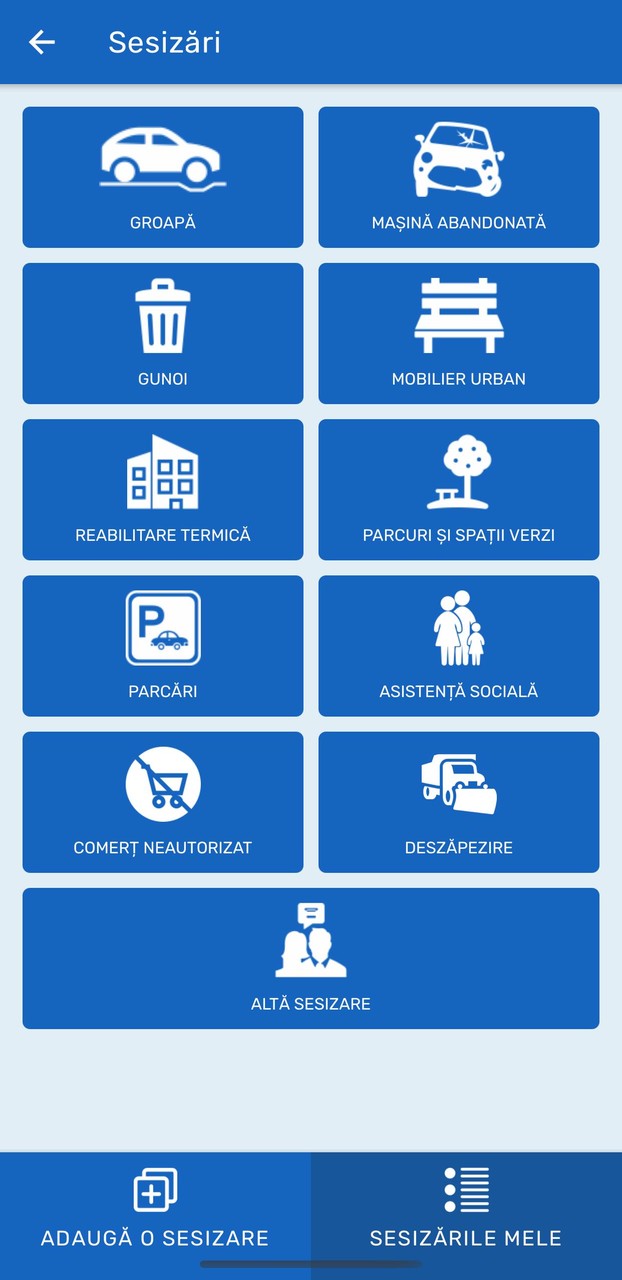Viewport: 622px width, 1280px height.
Task: Go back using the arrow icon
Action: pos(42,42)
